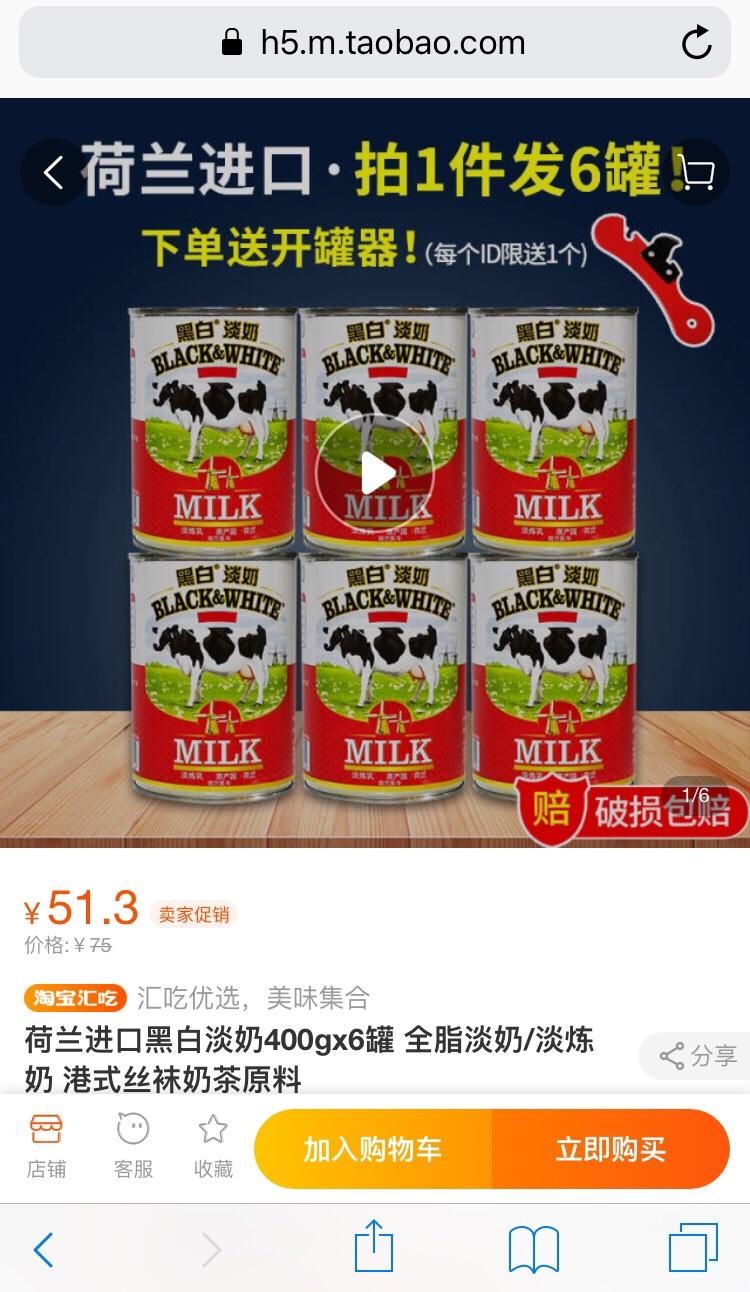750x1292 pixels.
Task: Tap the h5.m.taobao.com address bar
Action: (375, 43)
